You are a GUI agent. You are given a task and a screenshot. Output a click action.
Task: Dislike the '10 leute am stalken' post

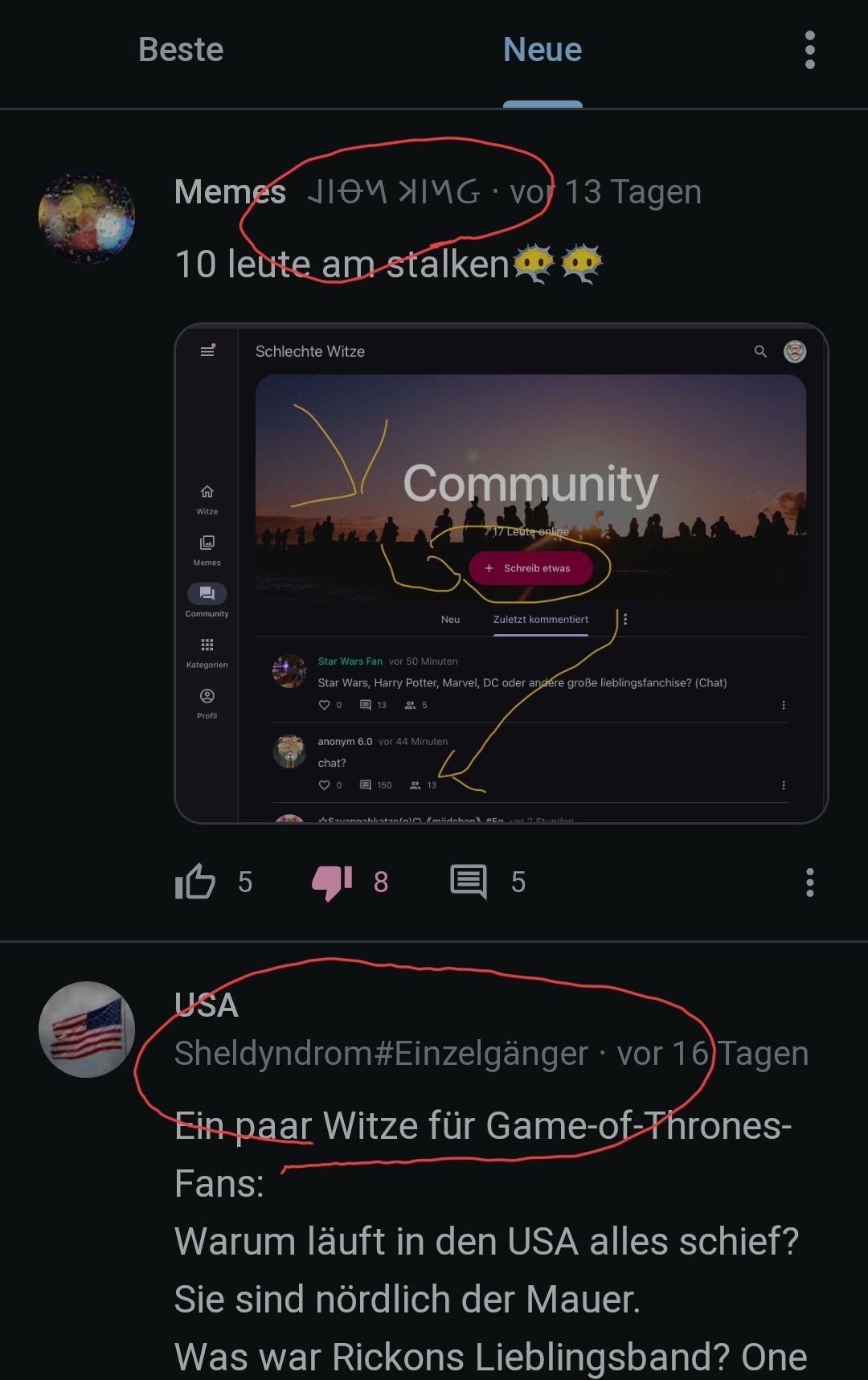pos(333,882)
